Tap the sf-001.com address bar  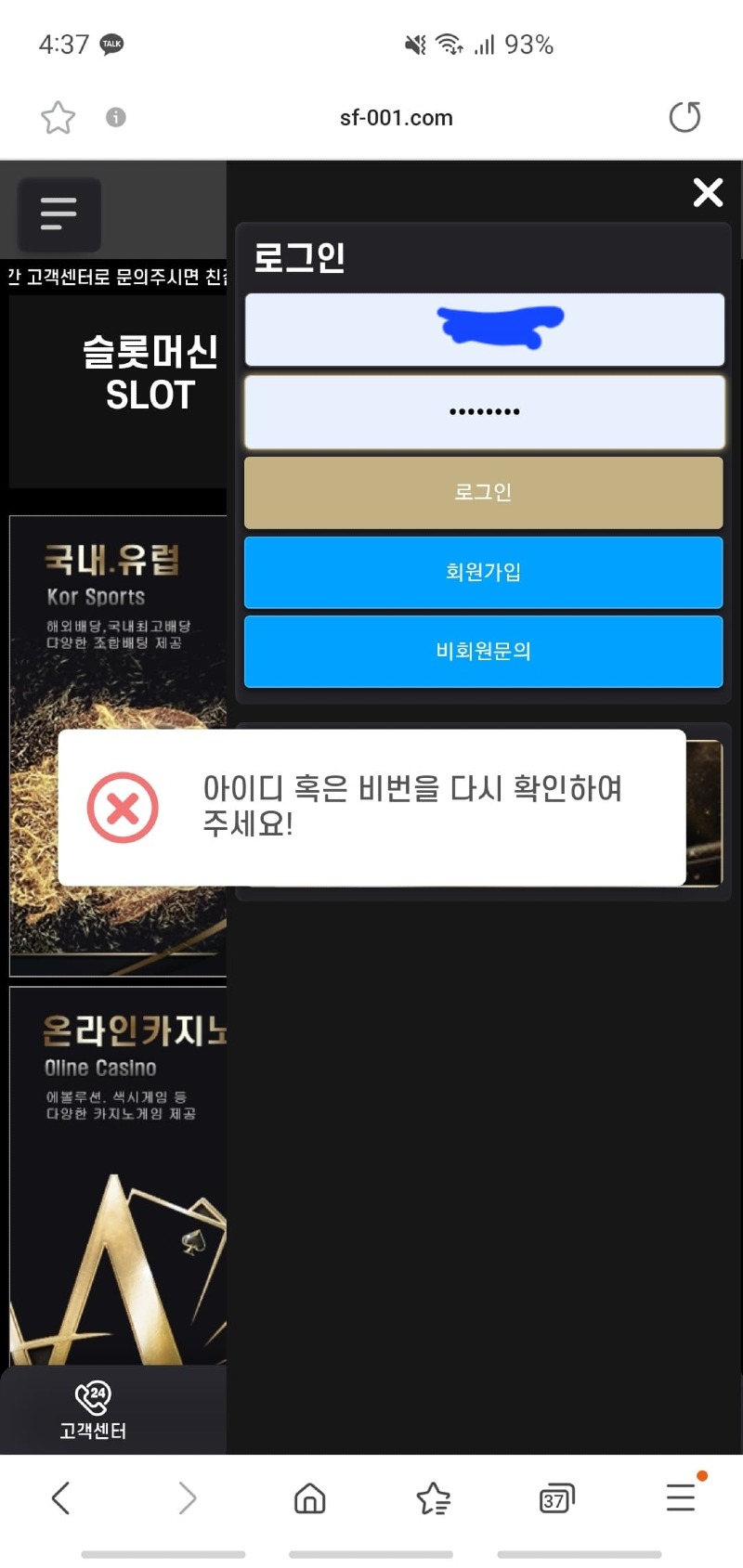[x=396, y=118]
